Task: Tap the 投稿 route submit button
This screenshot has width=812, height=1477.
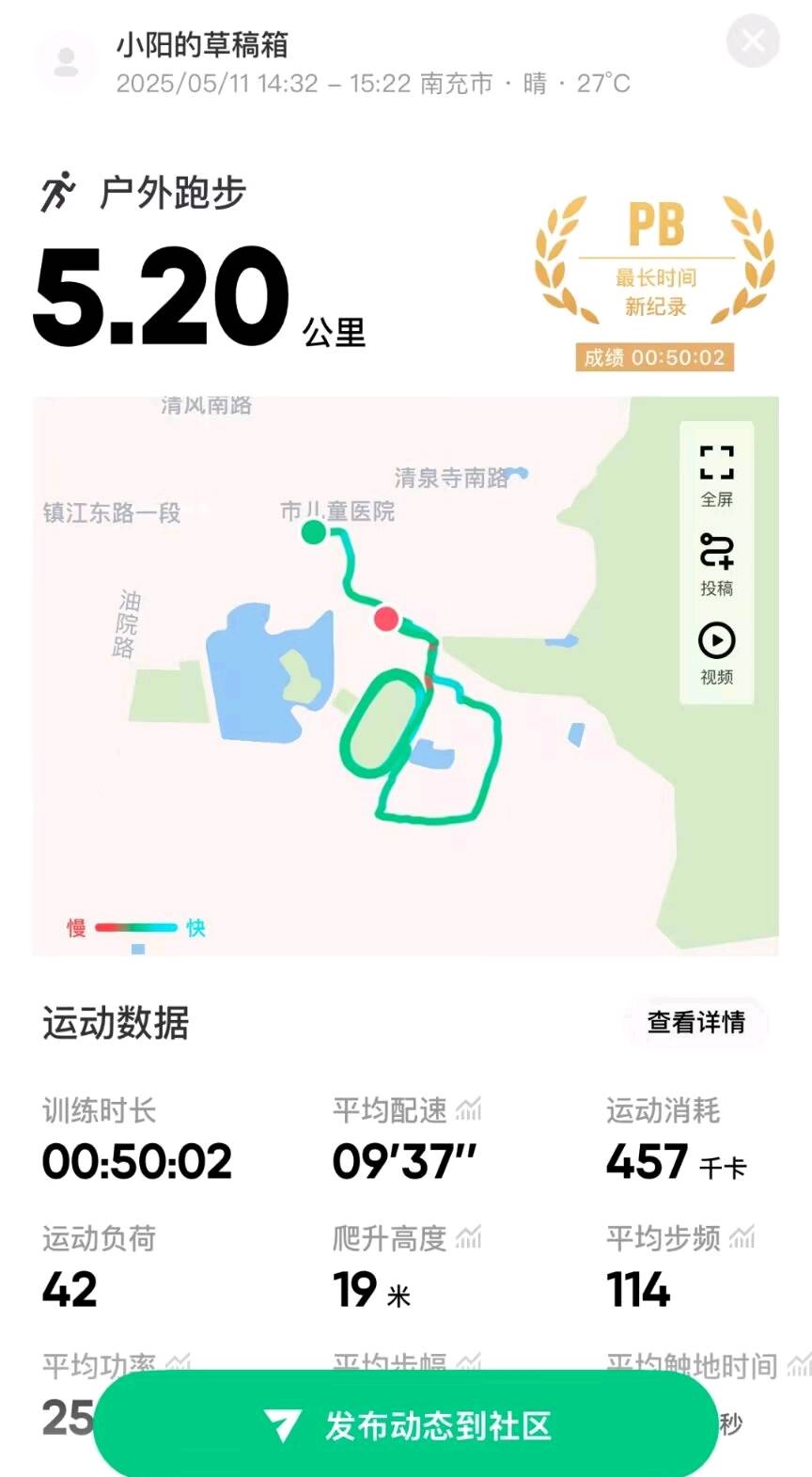Action: point(716,563)
